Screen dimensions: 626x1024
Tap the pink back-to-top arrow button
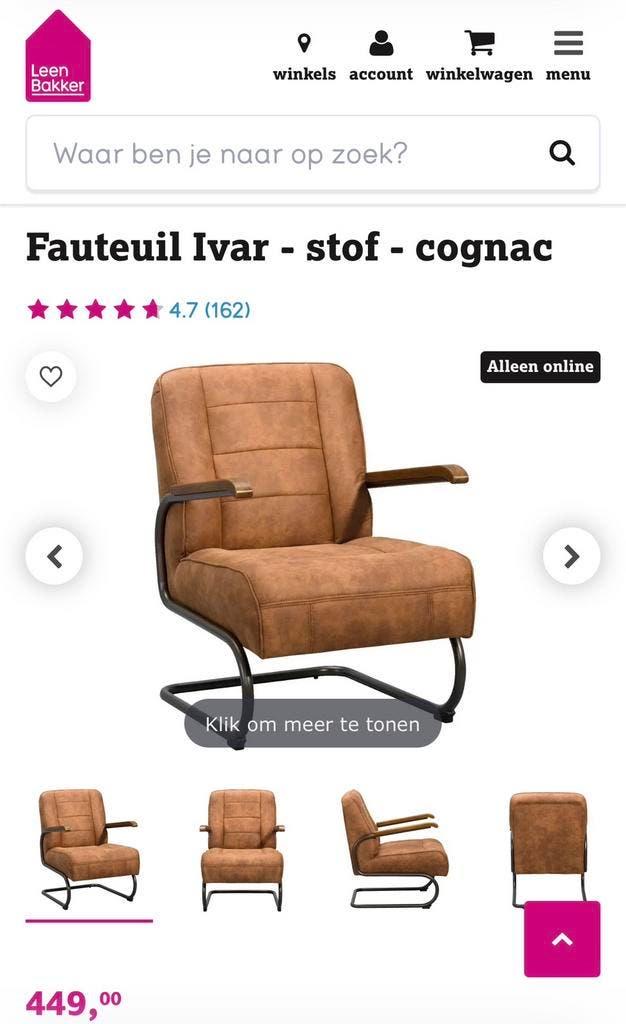[562, 939]
